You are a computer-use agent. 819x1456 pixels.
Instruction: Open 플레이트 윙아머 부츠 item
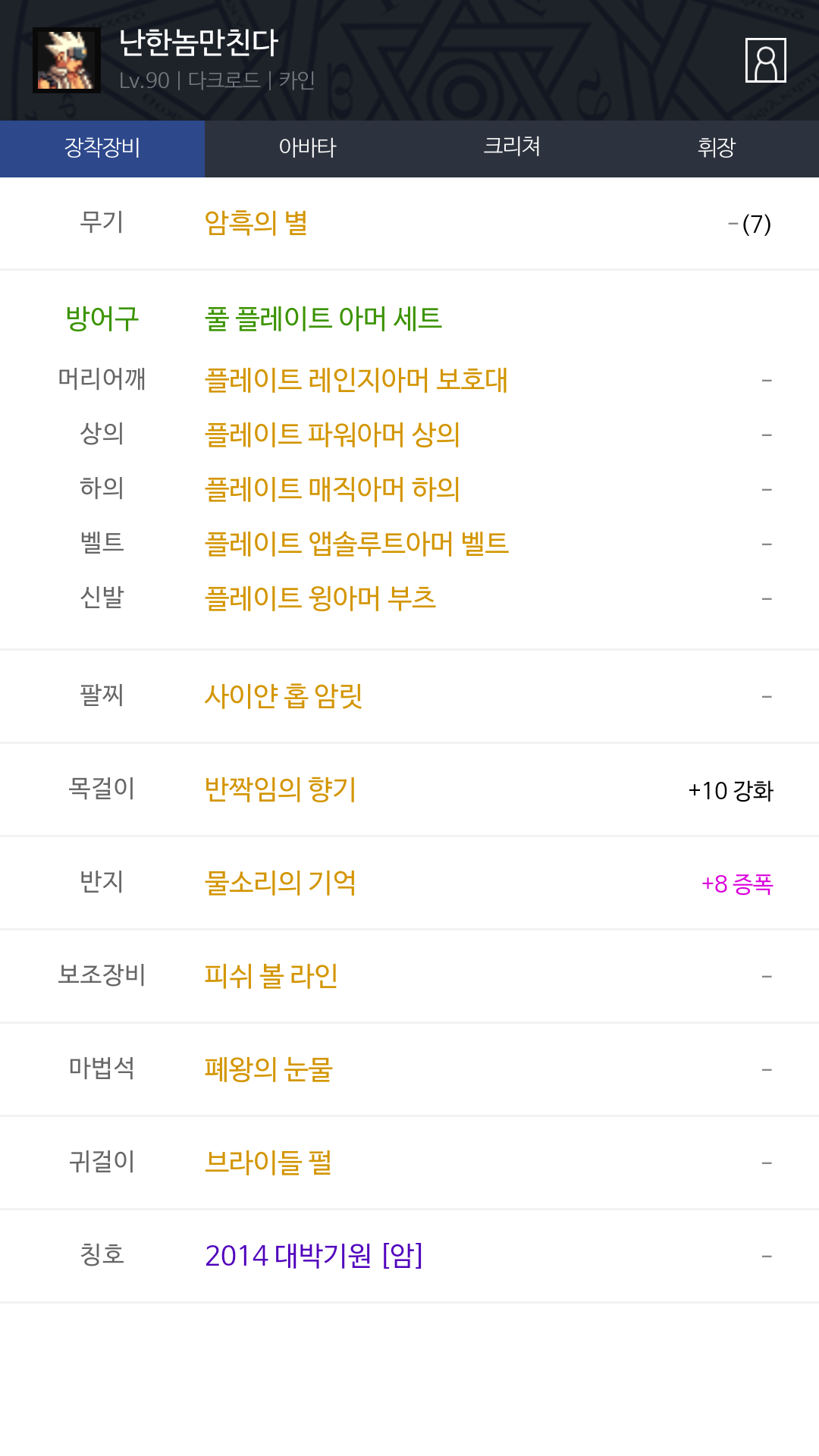pyautogui.click(x=320, y=598)
